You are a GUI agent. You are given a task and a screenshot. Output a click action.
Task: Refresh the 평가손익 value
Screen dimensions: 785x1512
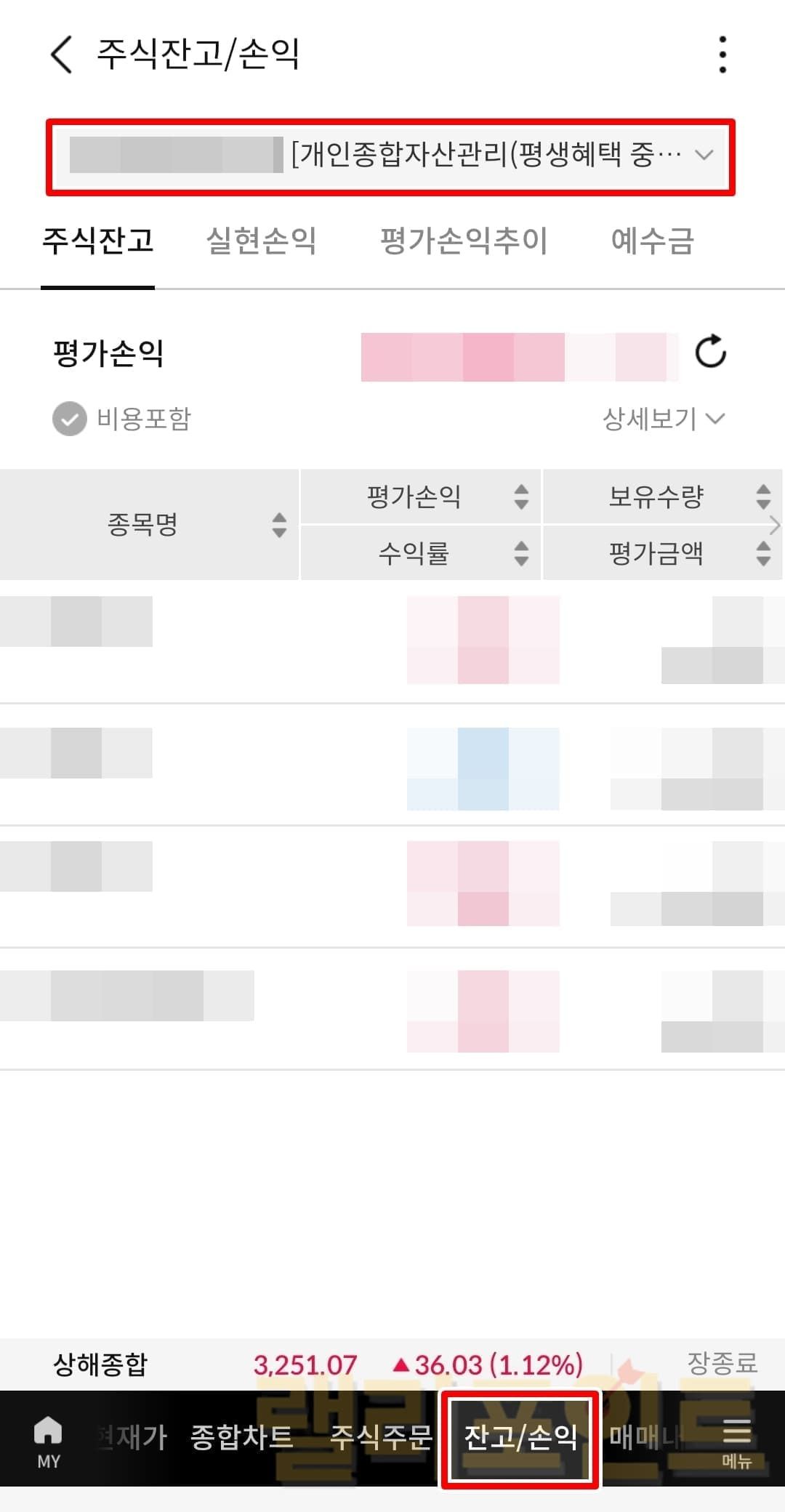[710, 353]
